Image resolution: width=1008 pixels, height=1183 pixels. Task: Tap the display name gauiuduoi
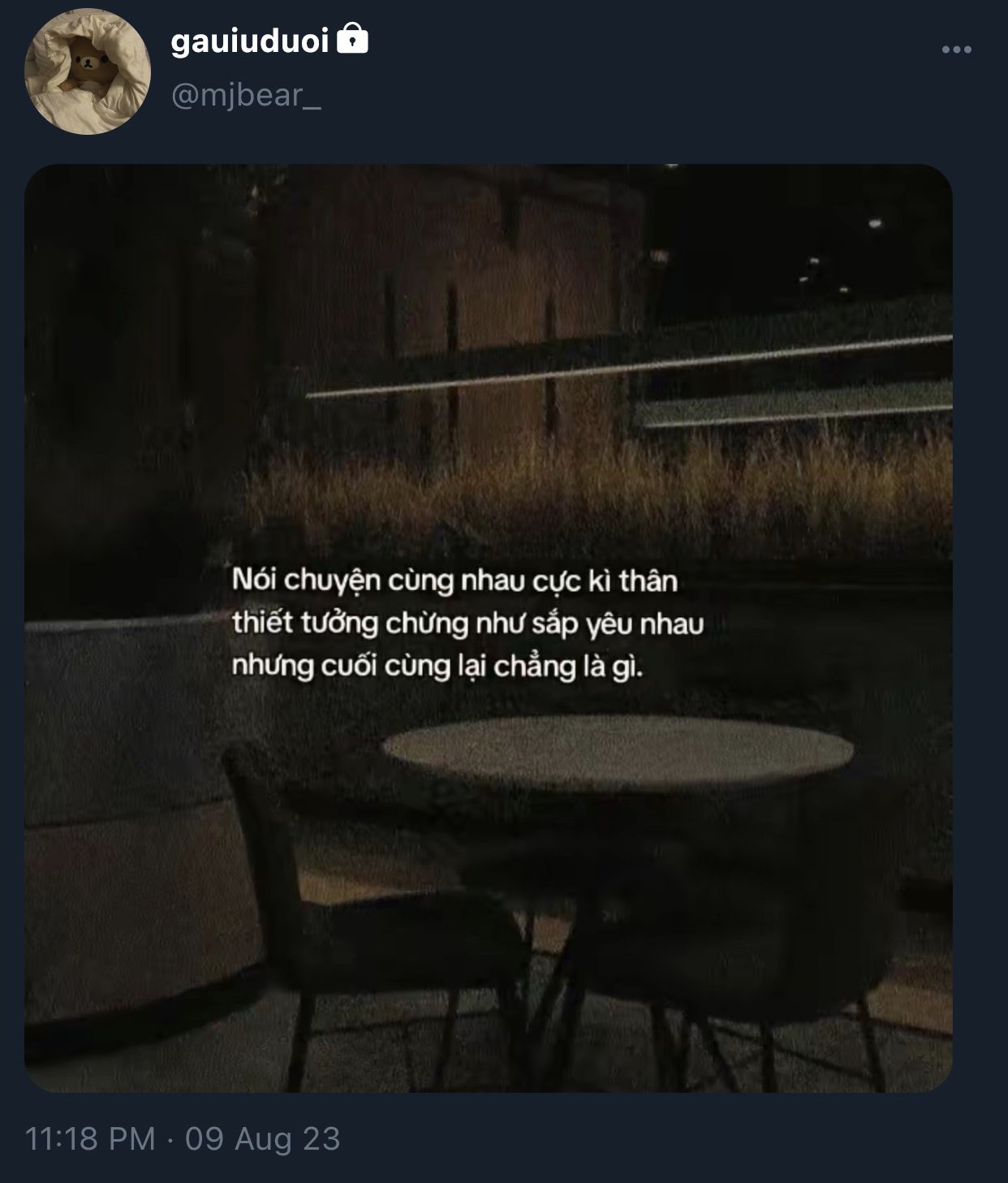point(250,42)
